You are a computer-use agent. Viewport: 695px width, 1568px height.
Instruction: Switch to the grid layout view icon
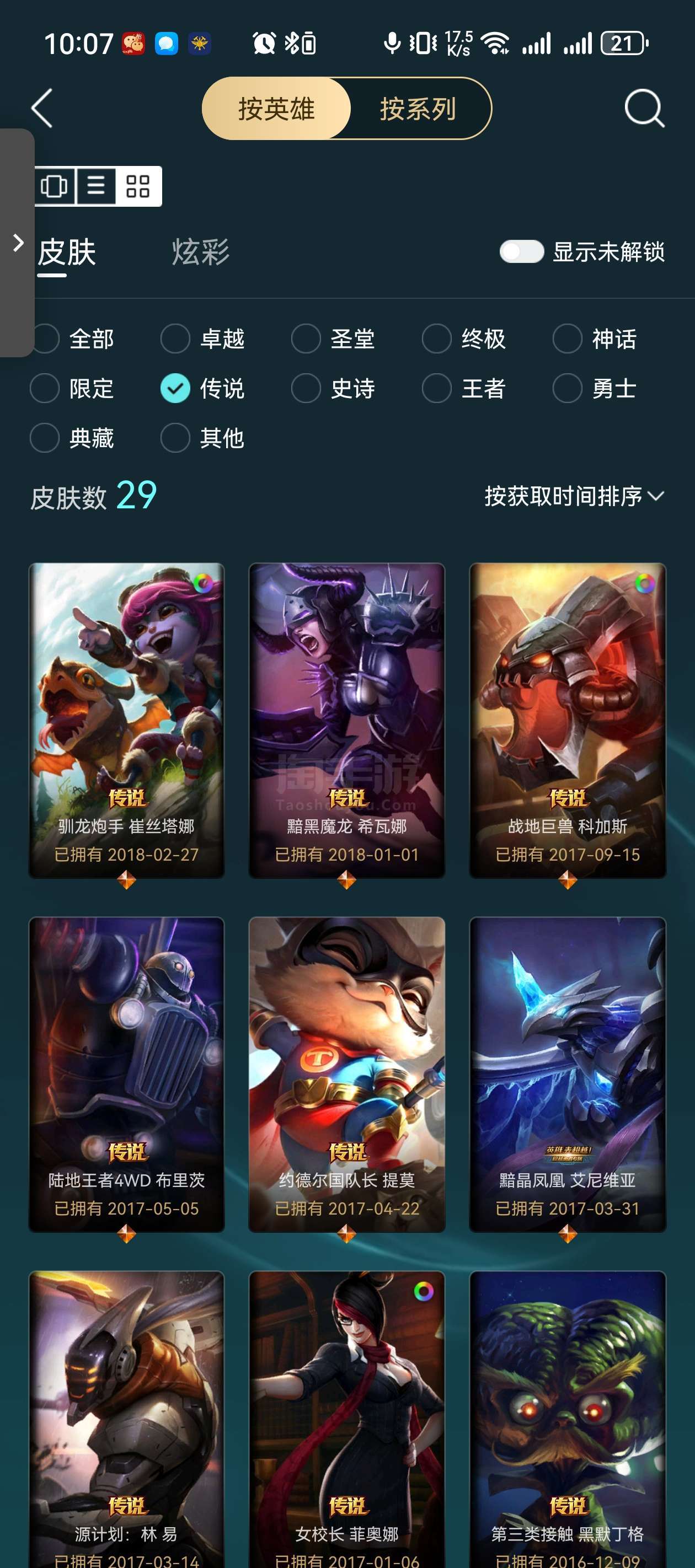point(138,186)
